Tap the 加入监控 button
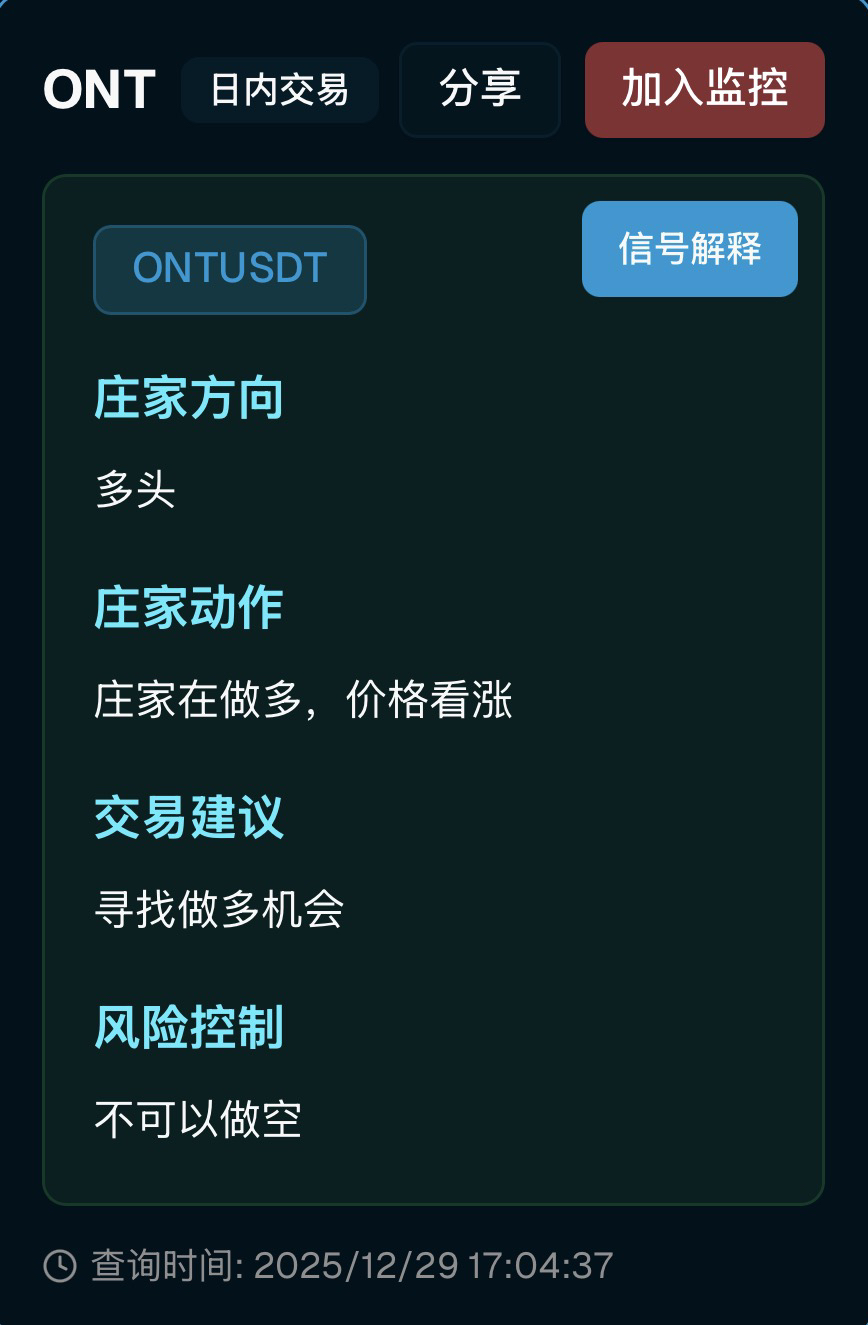Image resolution: width=868 pixels, height=1325 pixels. click(x=704, y=90)
